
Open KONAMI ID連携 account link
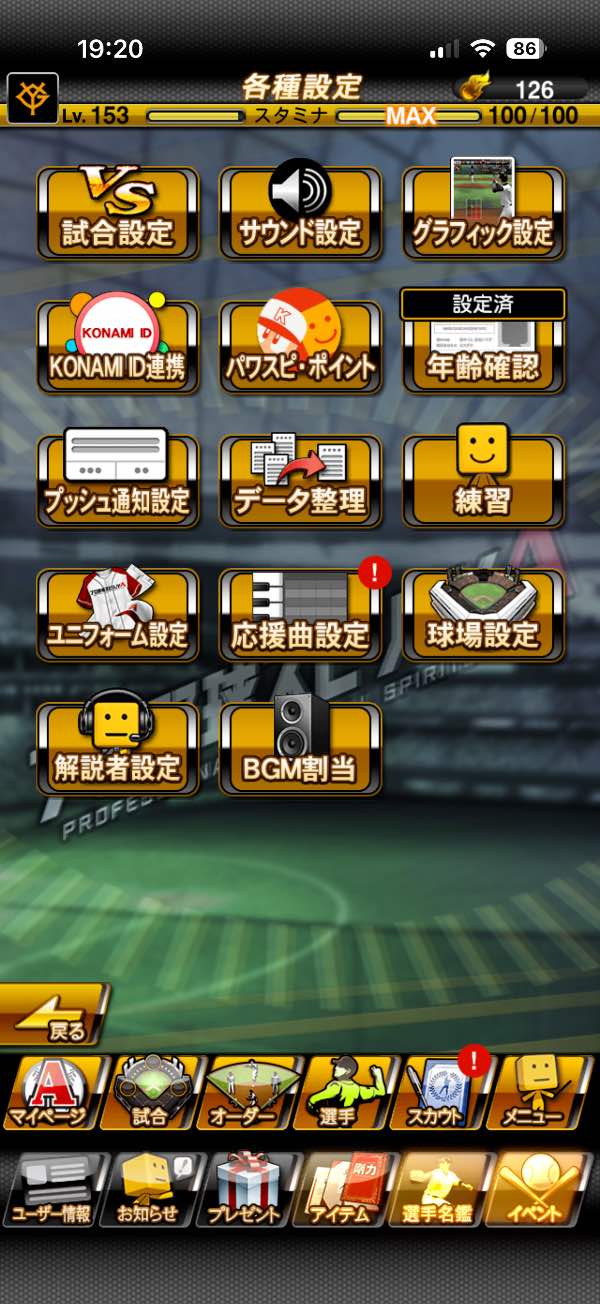[118, 348]
